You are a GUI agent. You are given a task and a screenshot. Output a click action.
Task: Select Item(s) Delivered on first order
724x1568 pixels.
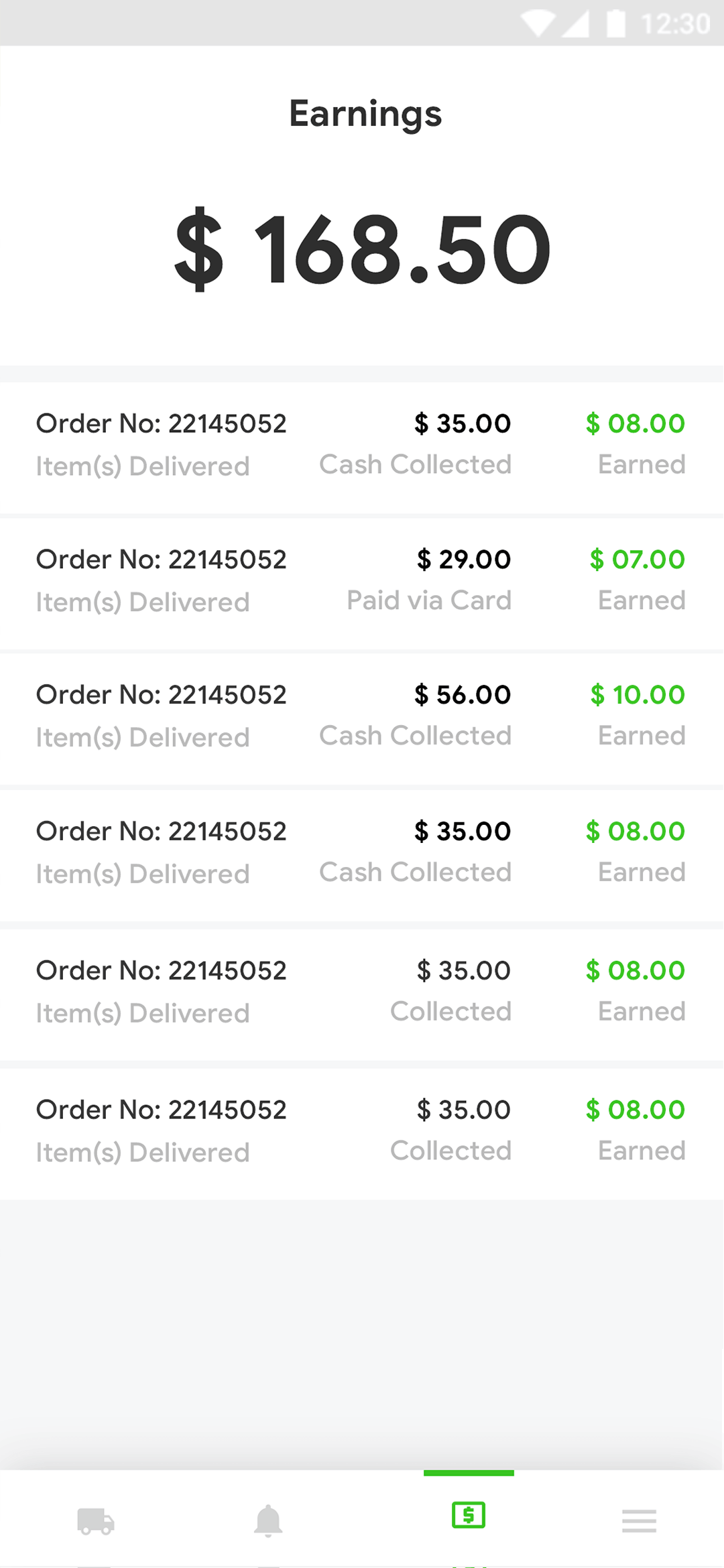[142, 466]
